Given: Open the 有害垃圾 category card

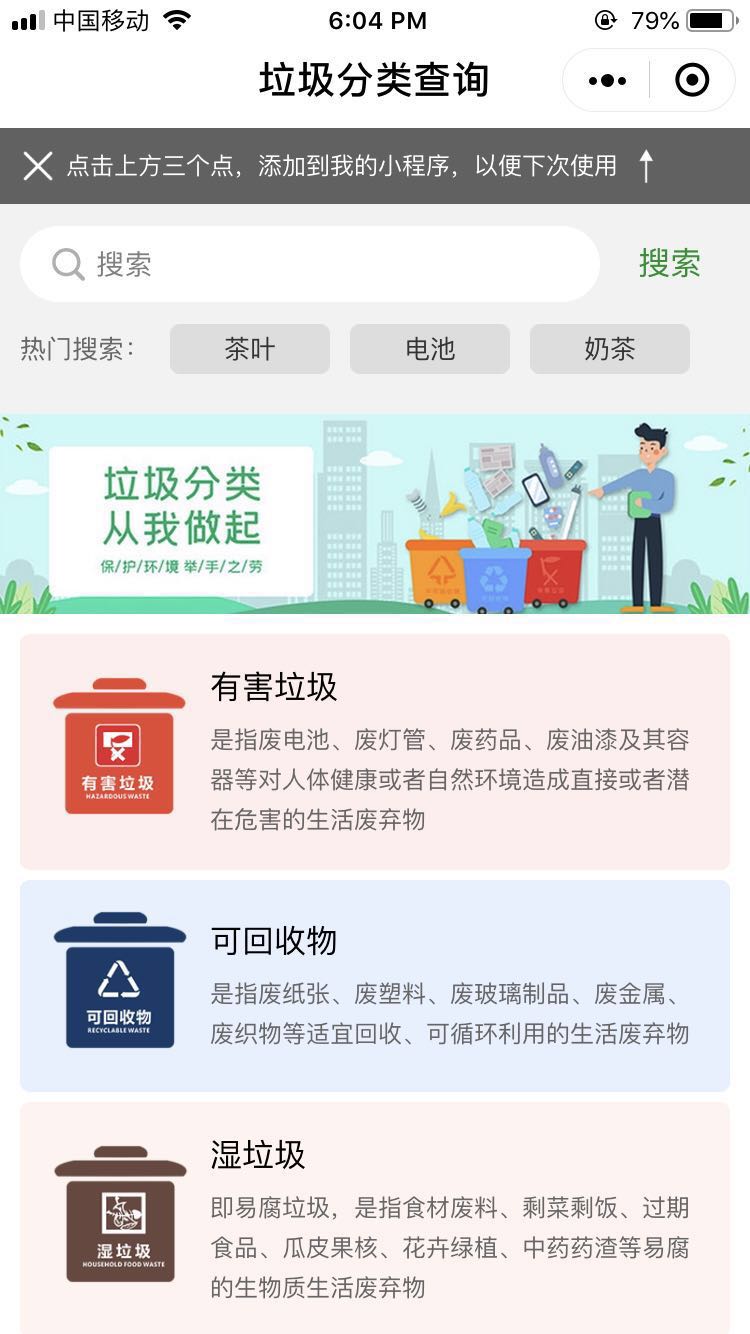Looking at the screenshot, I should [375, 751].
